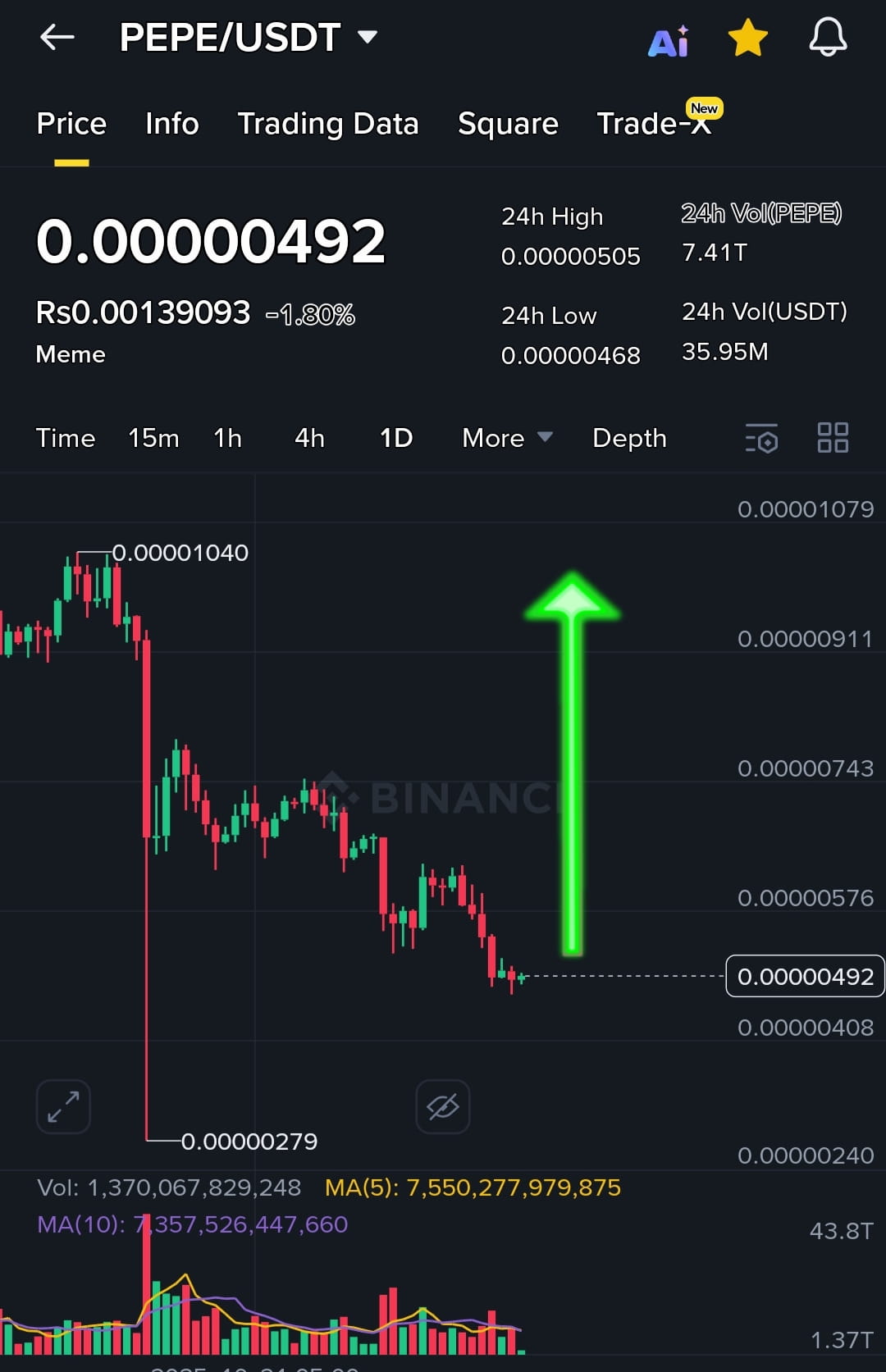Image resolution: width=886 pixels, height=1372 pixels.
Task: Select the 4h chart interval
Action: (309, 438)
